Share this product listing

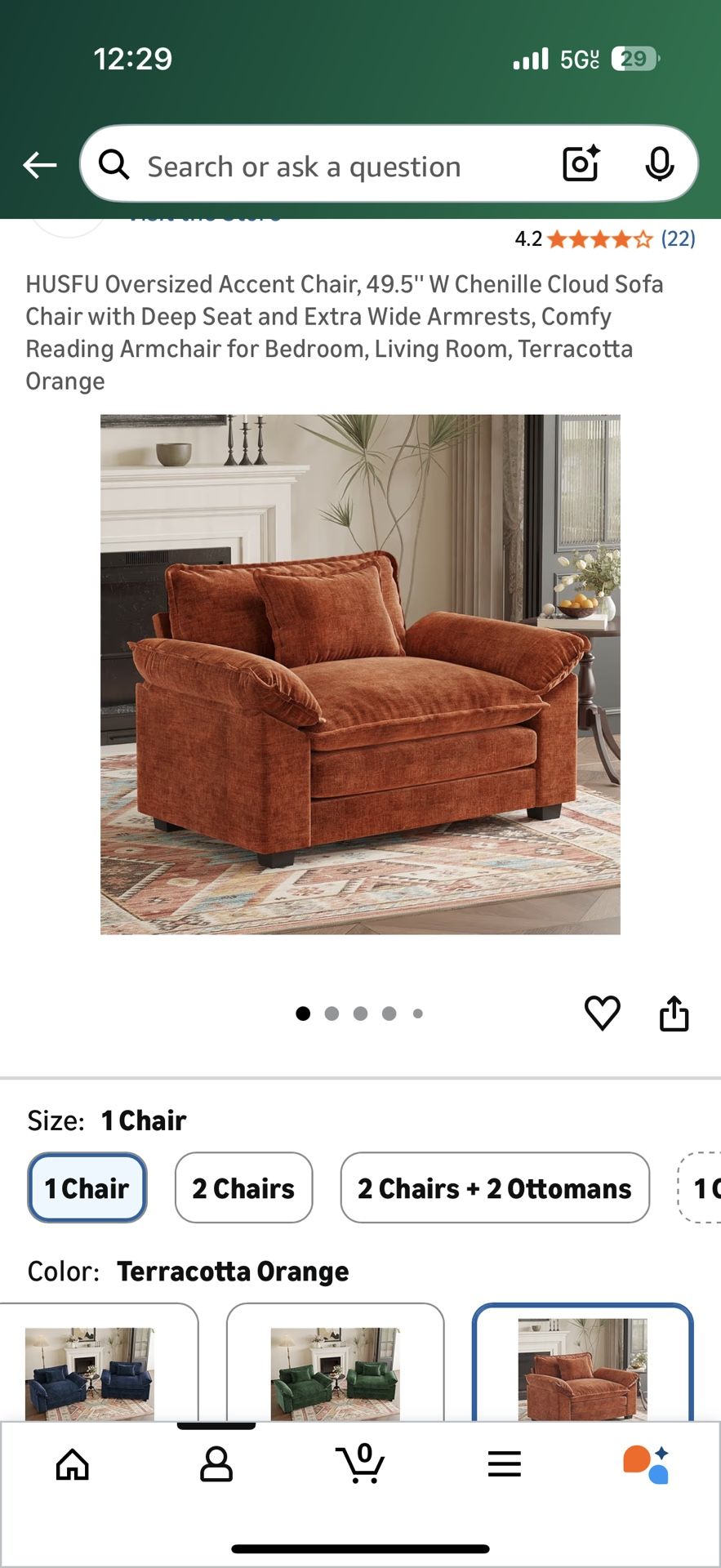tap(674, 1013)
